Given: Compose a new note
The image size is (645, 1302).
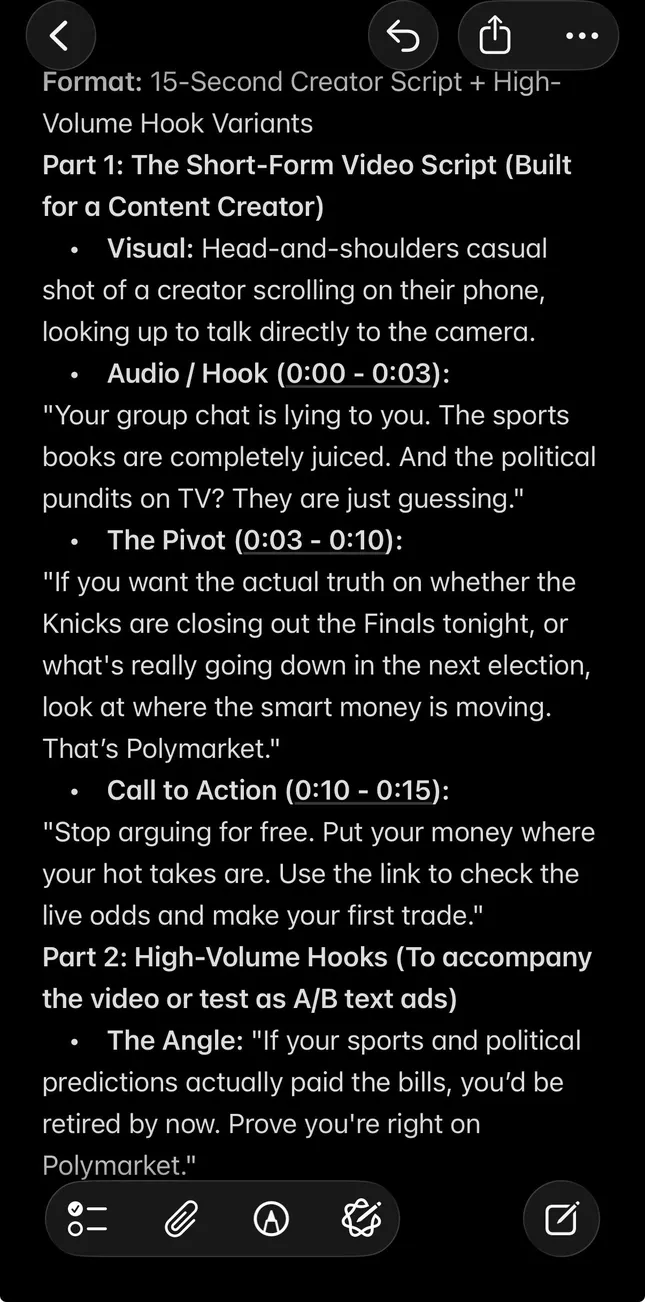Looking at the screenshot, I should click(561, 1218).
